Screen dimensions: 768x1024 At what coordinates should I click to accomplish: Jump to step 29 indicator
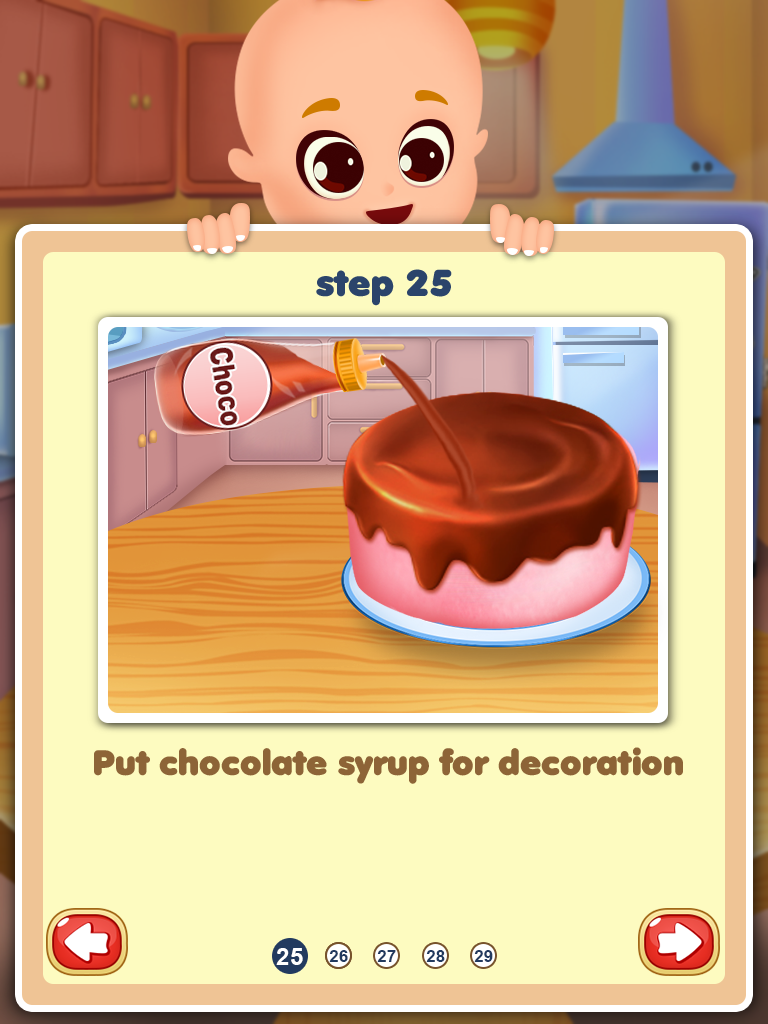(483, 956)
